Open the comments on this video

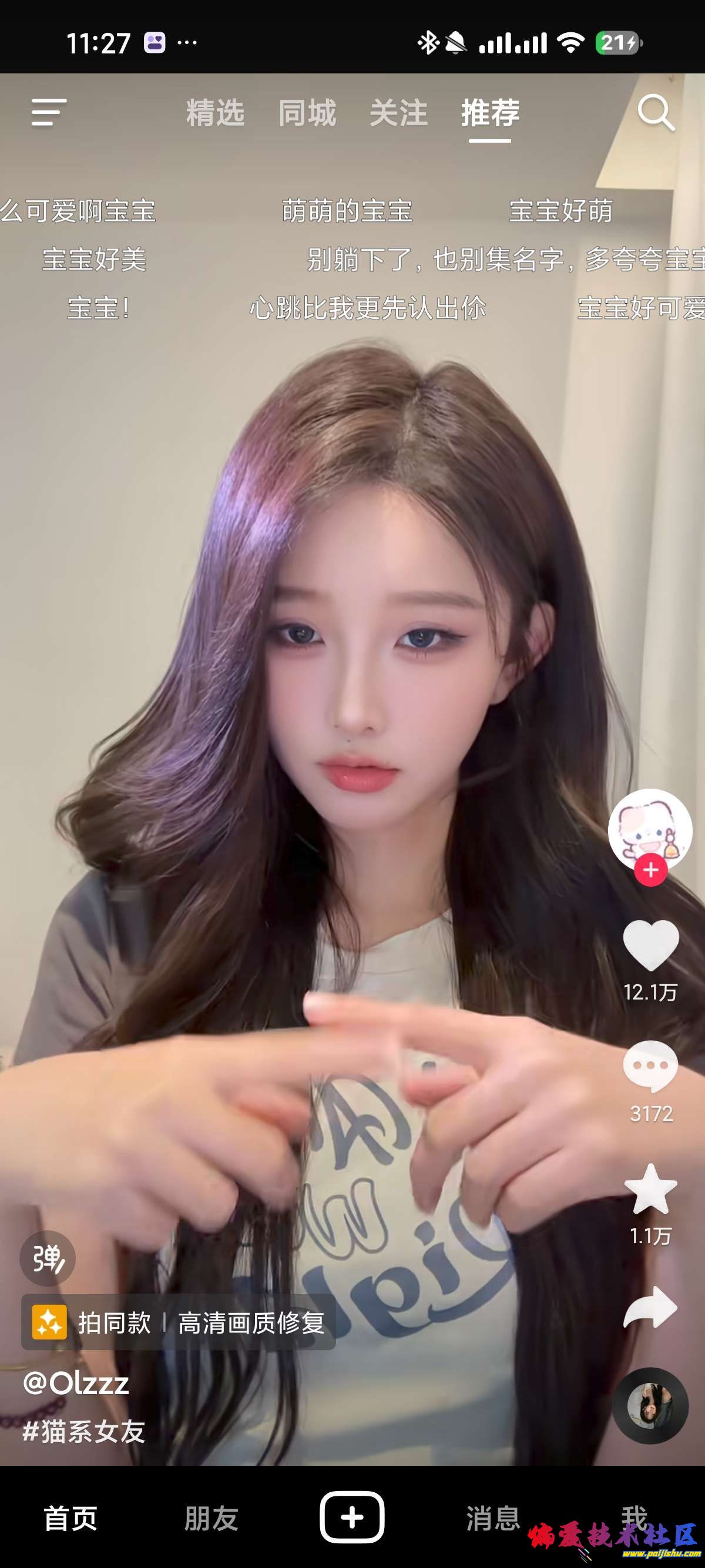pos(650,1066)
